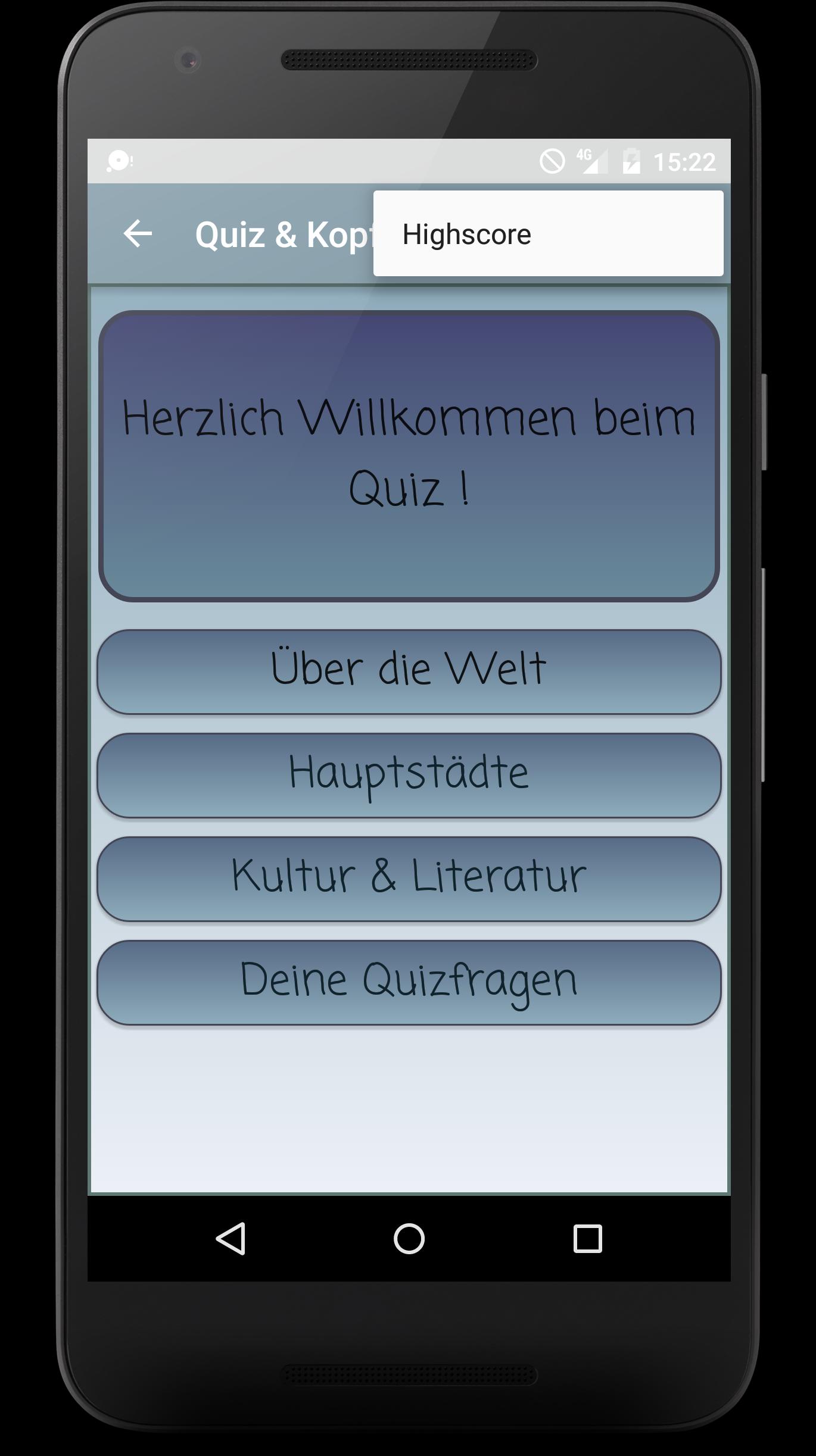Open recent apps from the navigation bar
816x1456 pixels.
587,1239
